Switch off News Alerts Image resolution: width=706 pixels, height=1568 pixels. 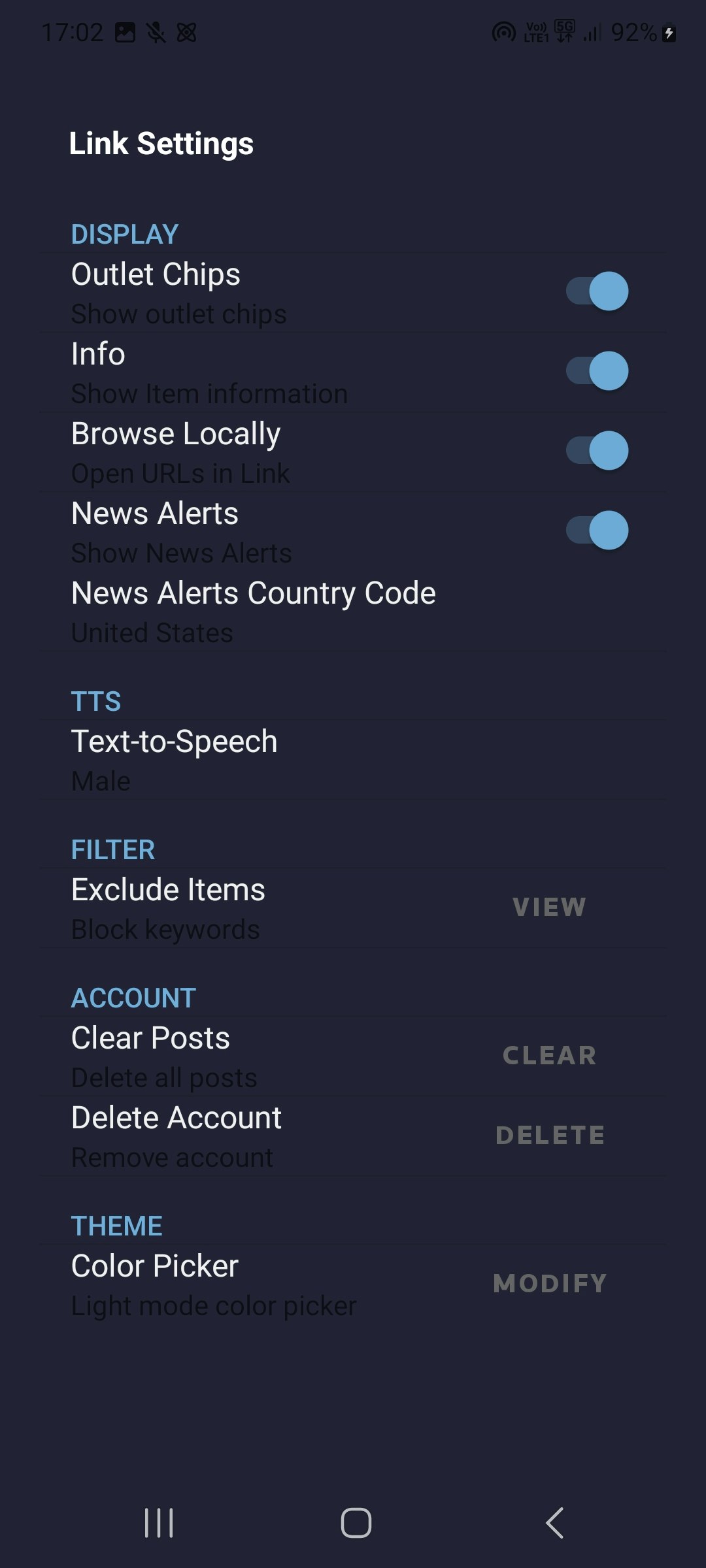click(x=597, y=531)
